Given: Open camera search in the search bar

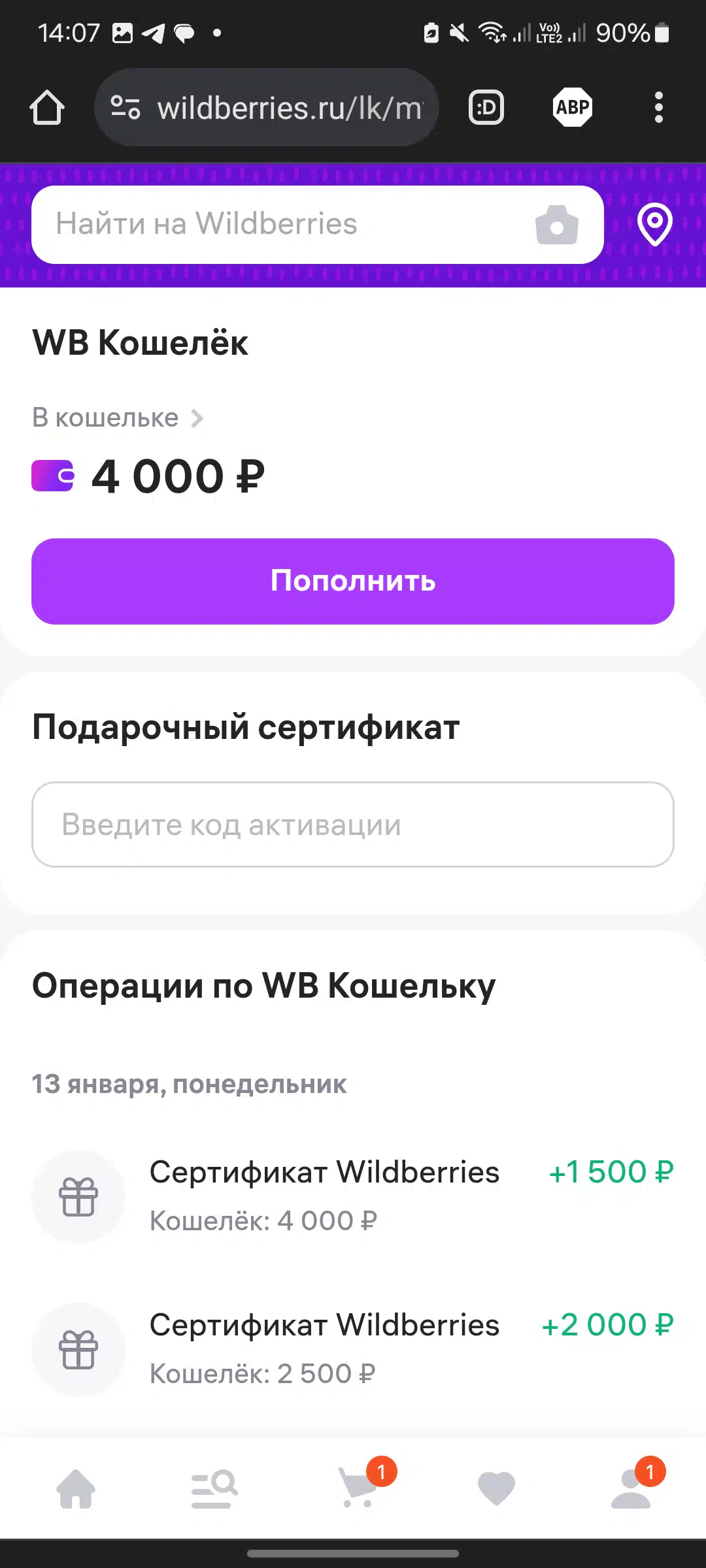Looking at the screenshot, I should click(x=556, y=225).
